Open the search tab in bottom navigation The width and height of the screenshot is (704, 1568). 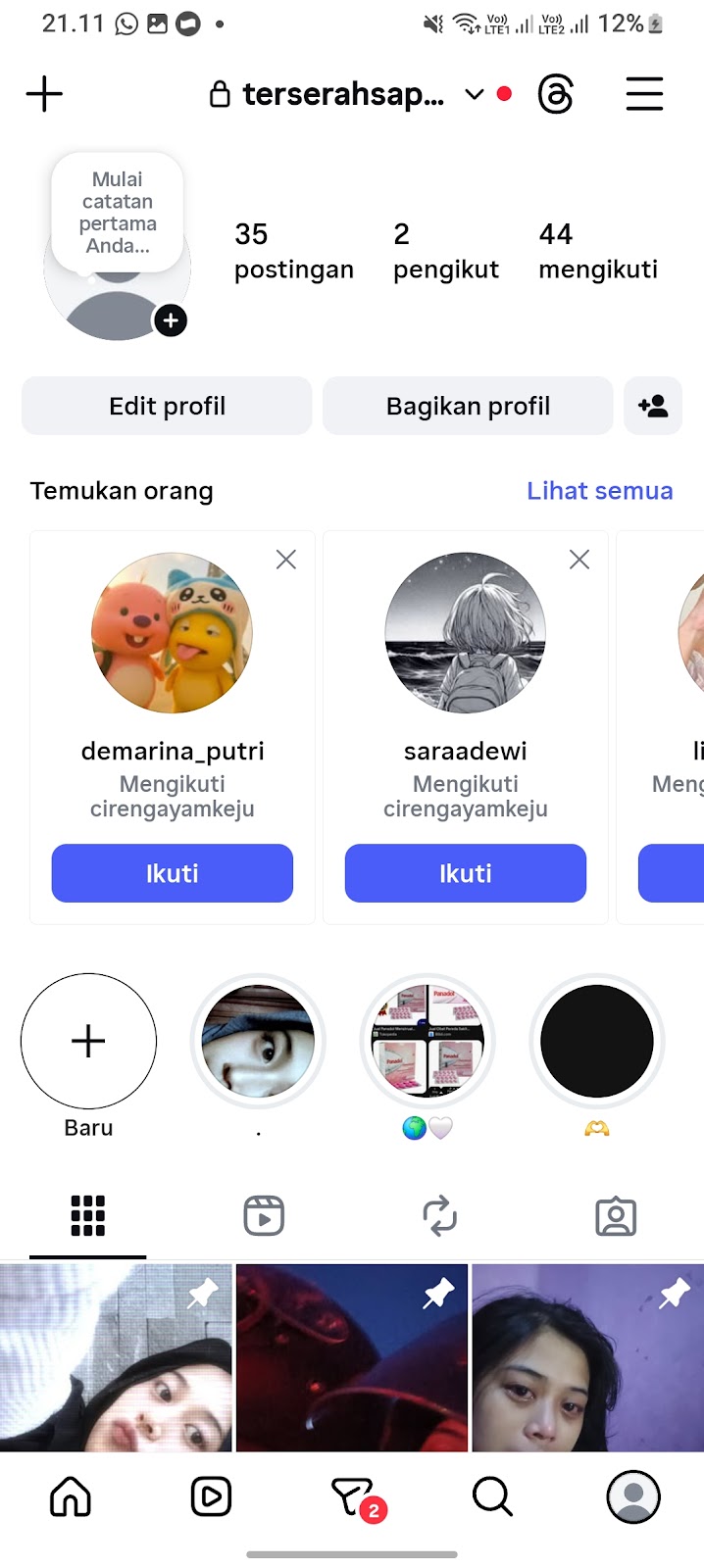pos(492,1496)
